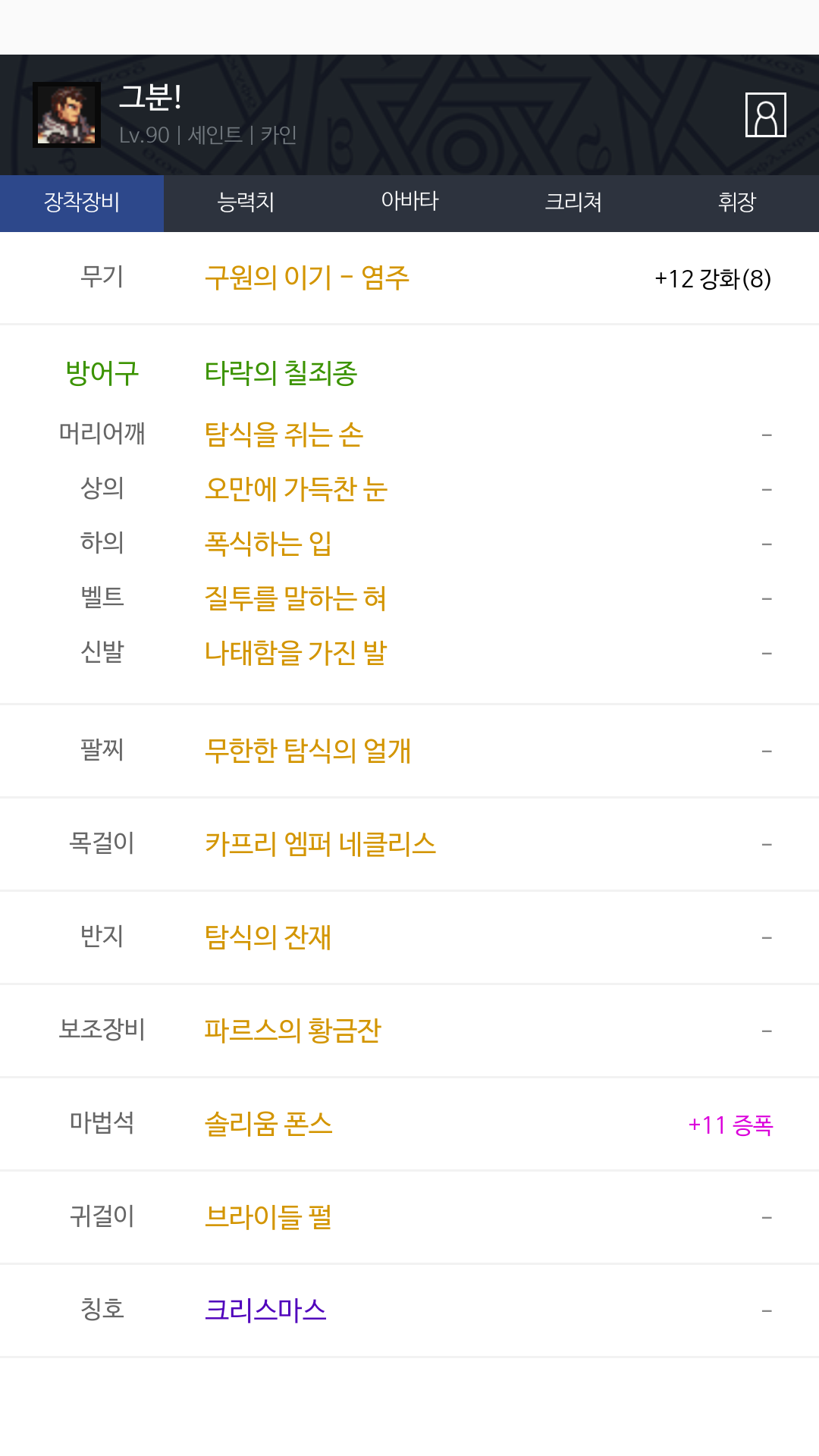Open ring 탐식의 잔재
Screen dimensions: 819x1456
coord(268,937)
